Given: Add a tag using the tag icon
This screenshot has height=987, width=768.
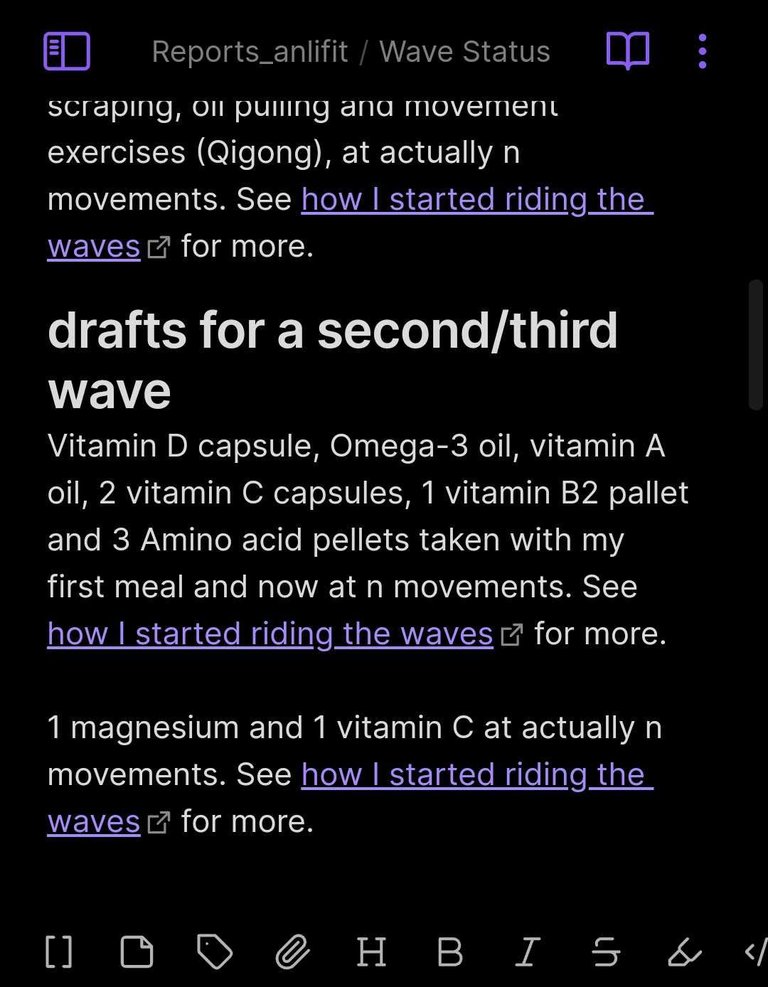Looking at the screenshot, I should pyautogui.click(x=214, y=953).
